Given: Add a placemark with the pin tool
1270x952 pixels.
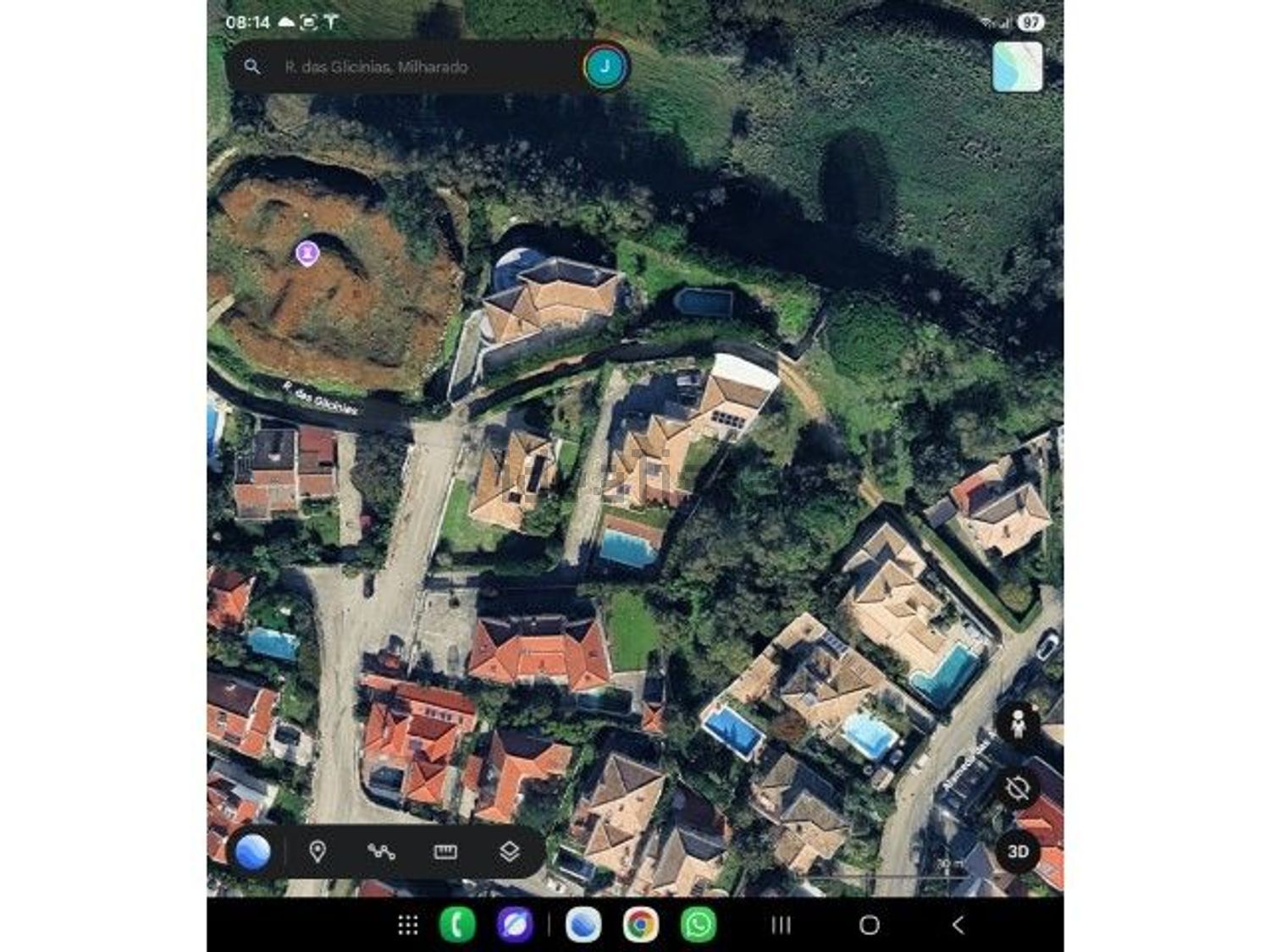Looking at the screenshot, I should 317,851.
